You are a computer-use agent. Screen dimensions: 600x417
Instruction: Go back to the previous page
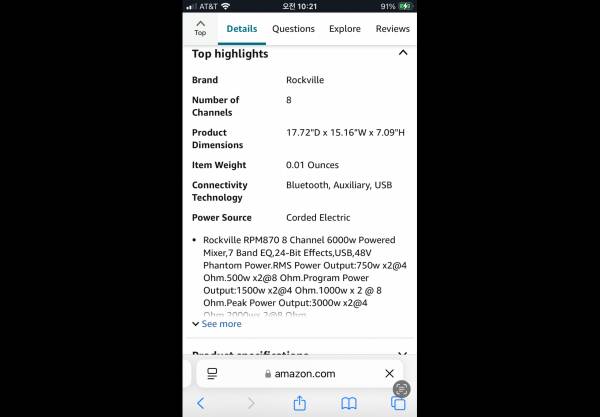click(200, 403)
